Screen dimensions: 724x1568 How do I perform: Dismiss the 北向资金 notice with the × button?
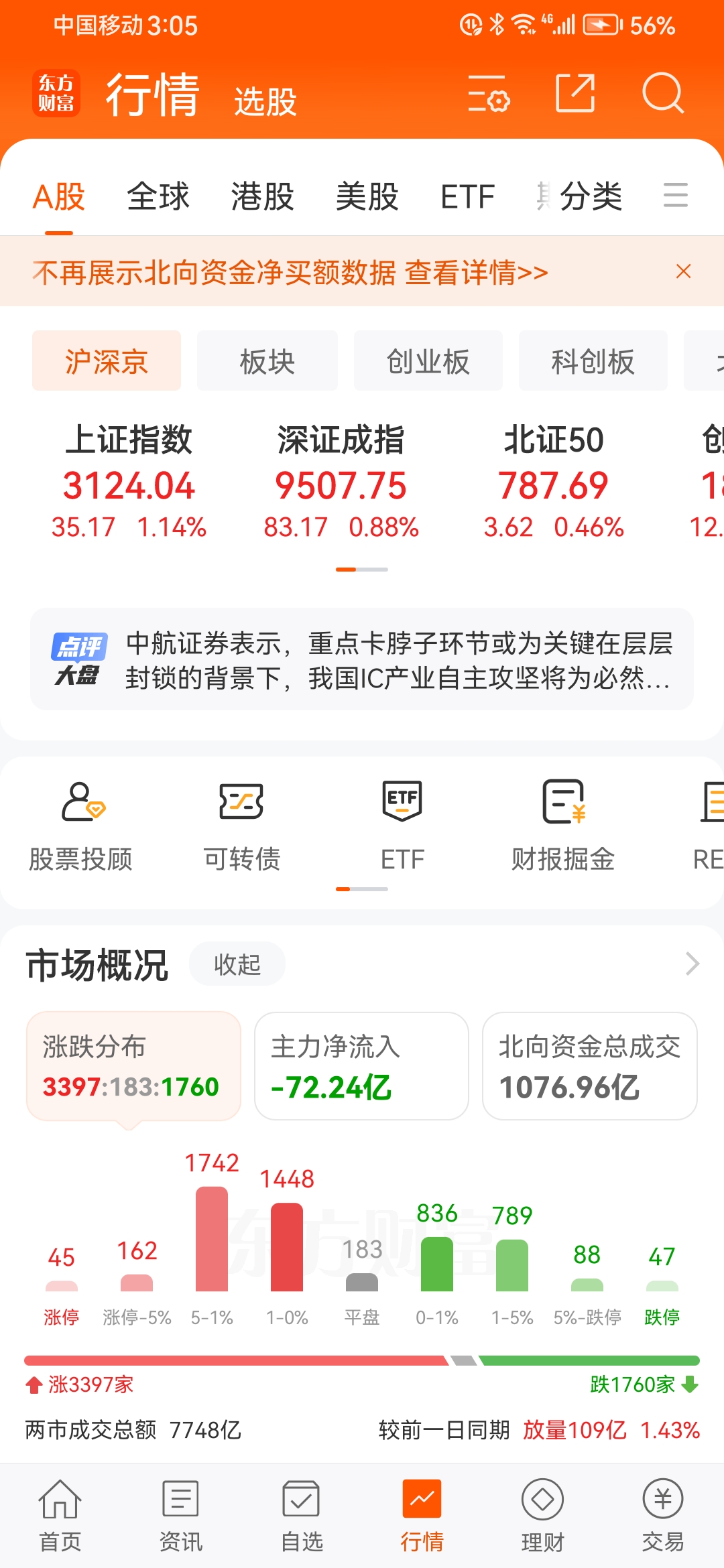point(683,271)
